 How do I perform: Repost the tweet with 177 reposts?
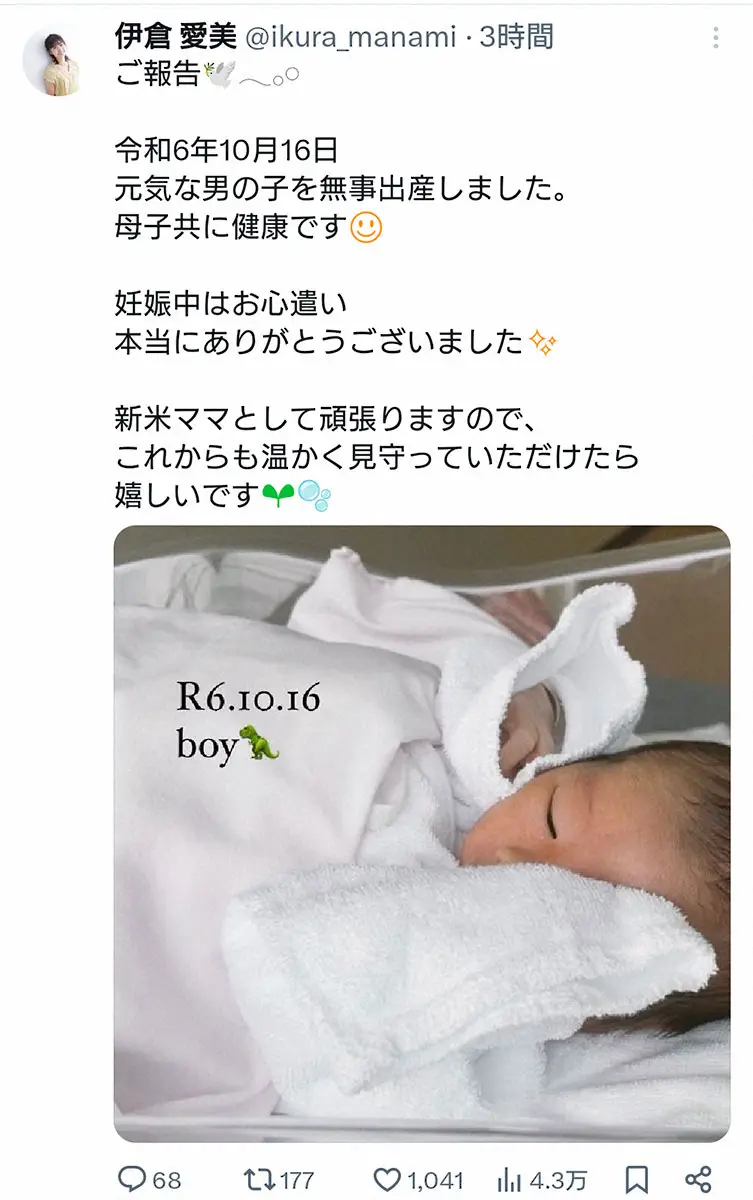260,1178
